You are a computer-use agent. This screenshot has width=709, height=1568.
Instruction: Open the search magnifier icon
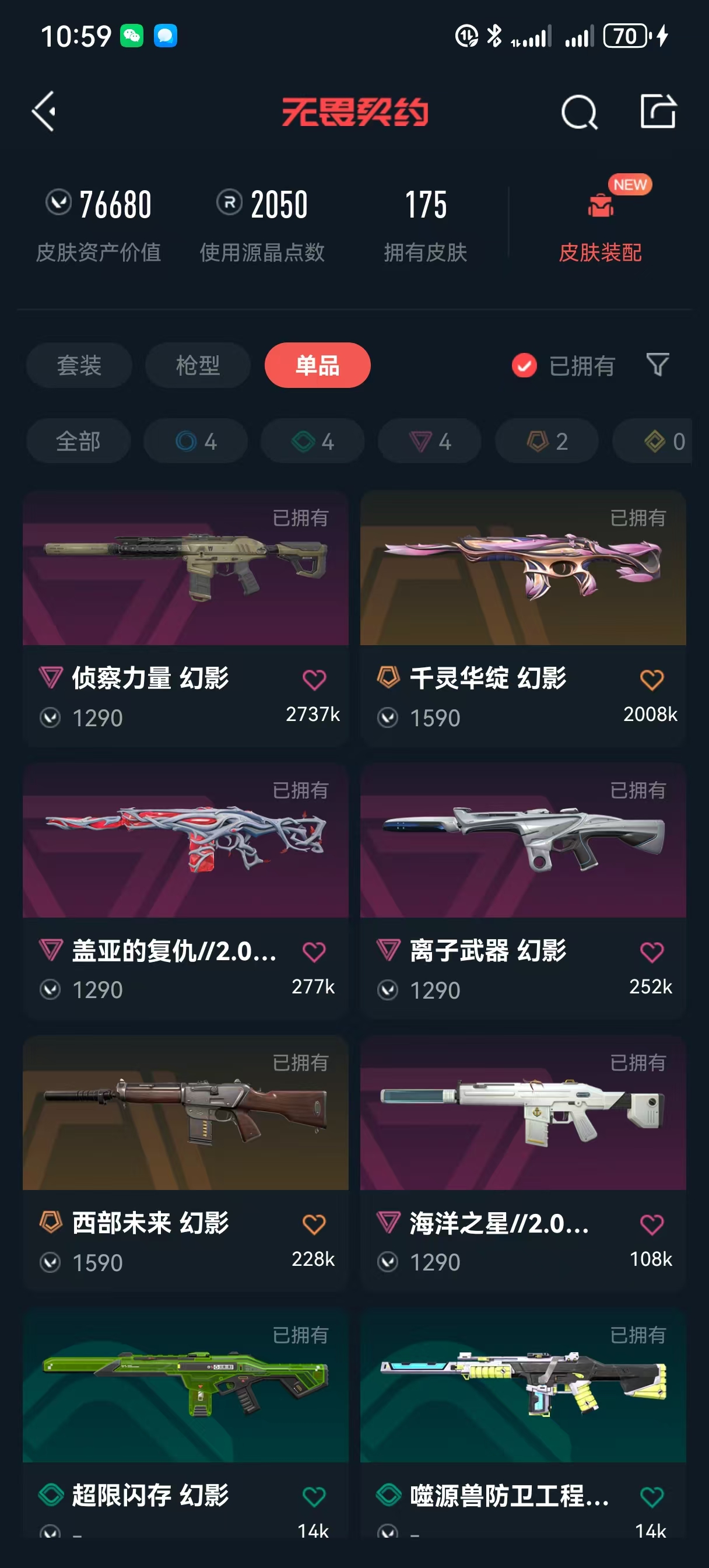(579, 112)
